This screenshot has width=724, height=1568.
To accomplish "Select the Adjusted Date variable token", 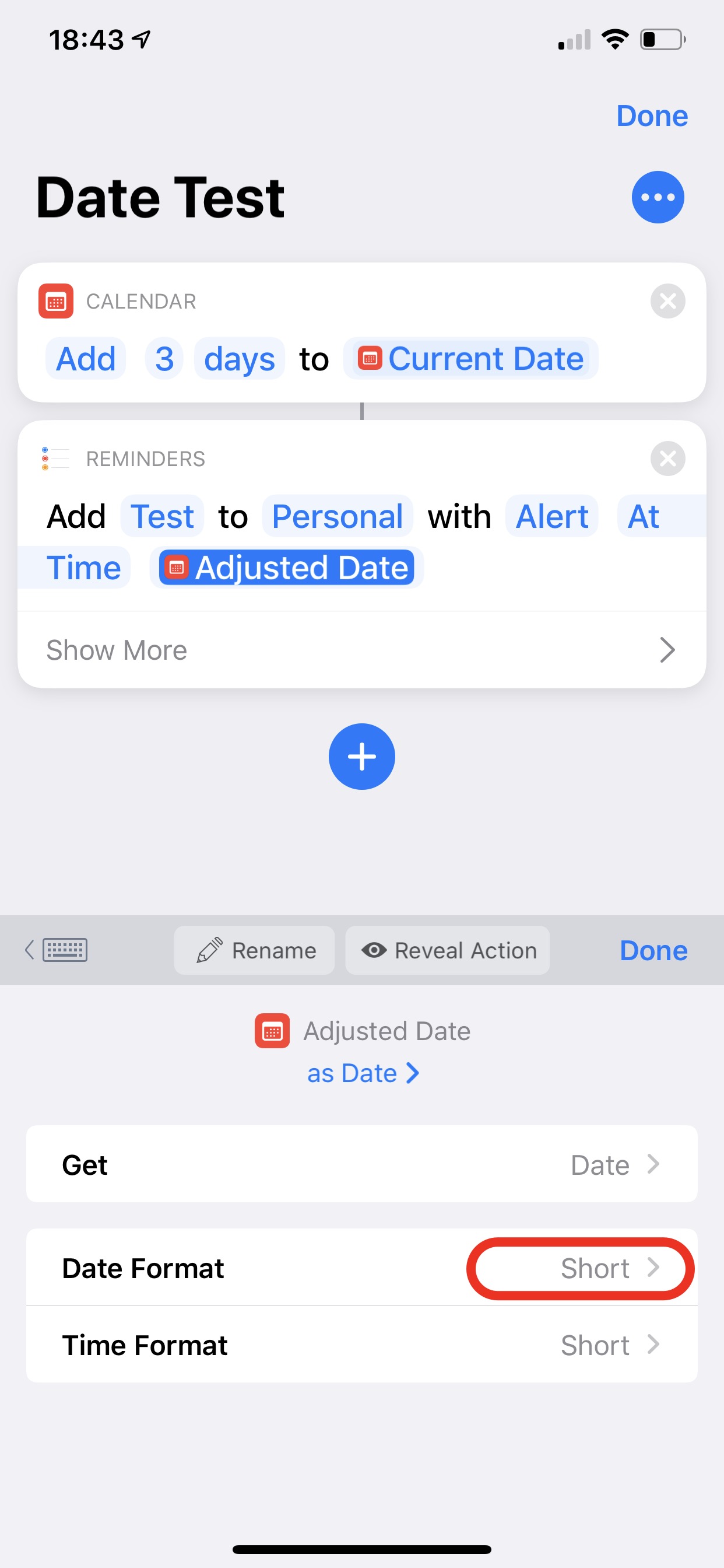I will tap(287, 568).
